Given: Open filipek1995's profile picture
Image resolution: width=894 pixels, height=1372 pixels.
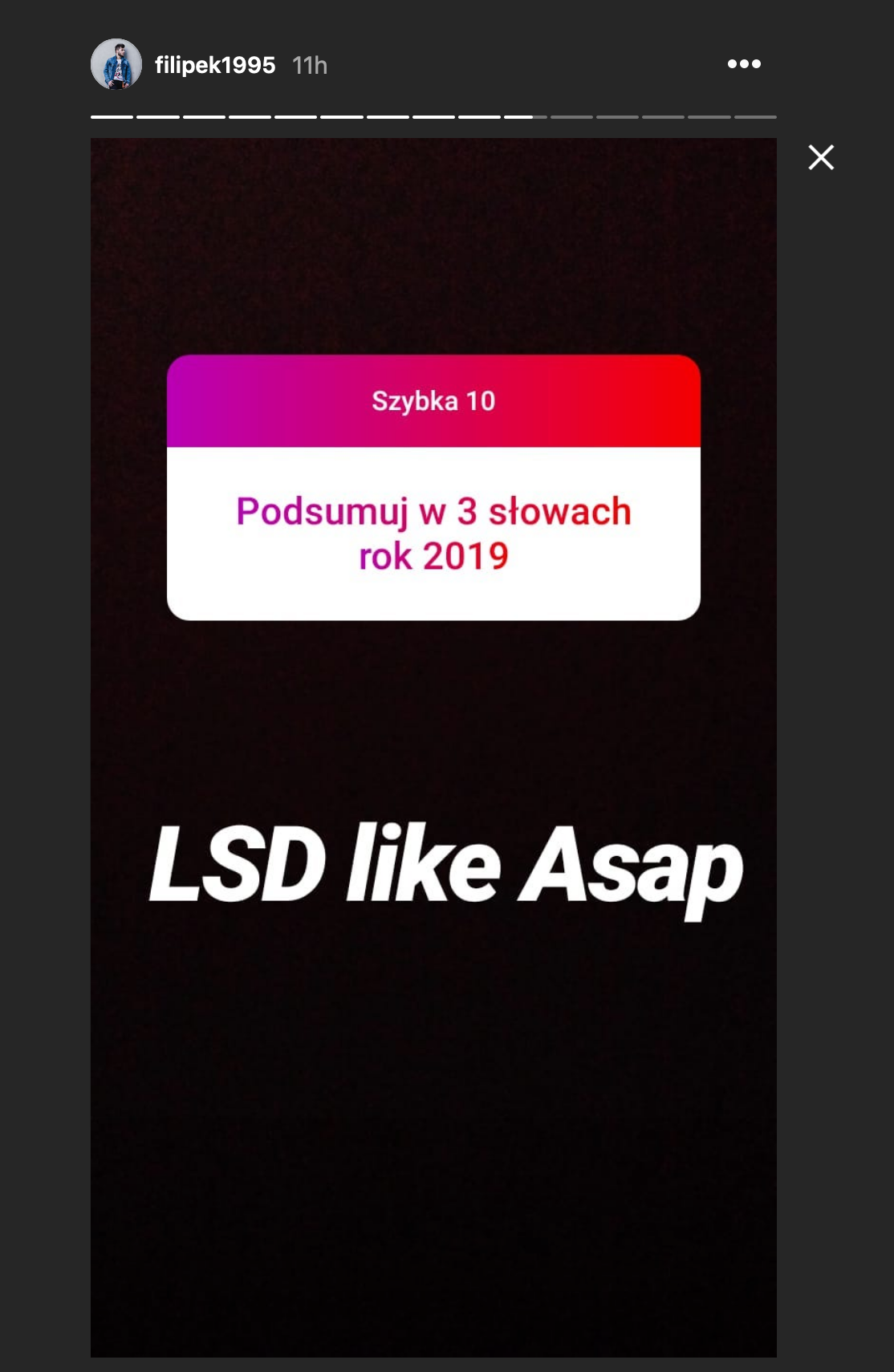Looking at the screenshot, I should click(x=116, y=64).
